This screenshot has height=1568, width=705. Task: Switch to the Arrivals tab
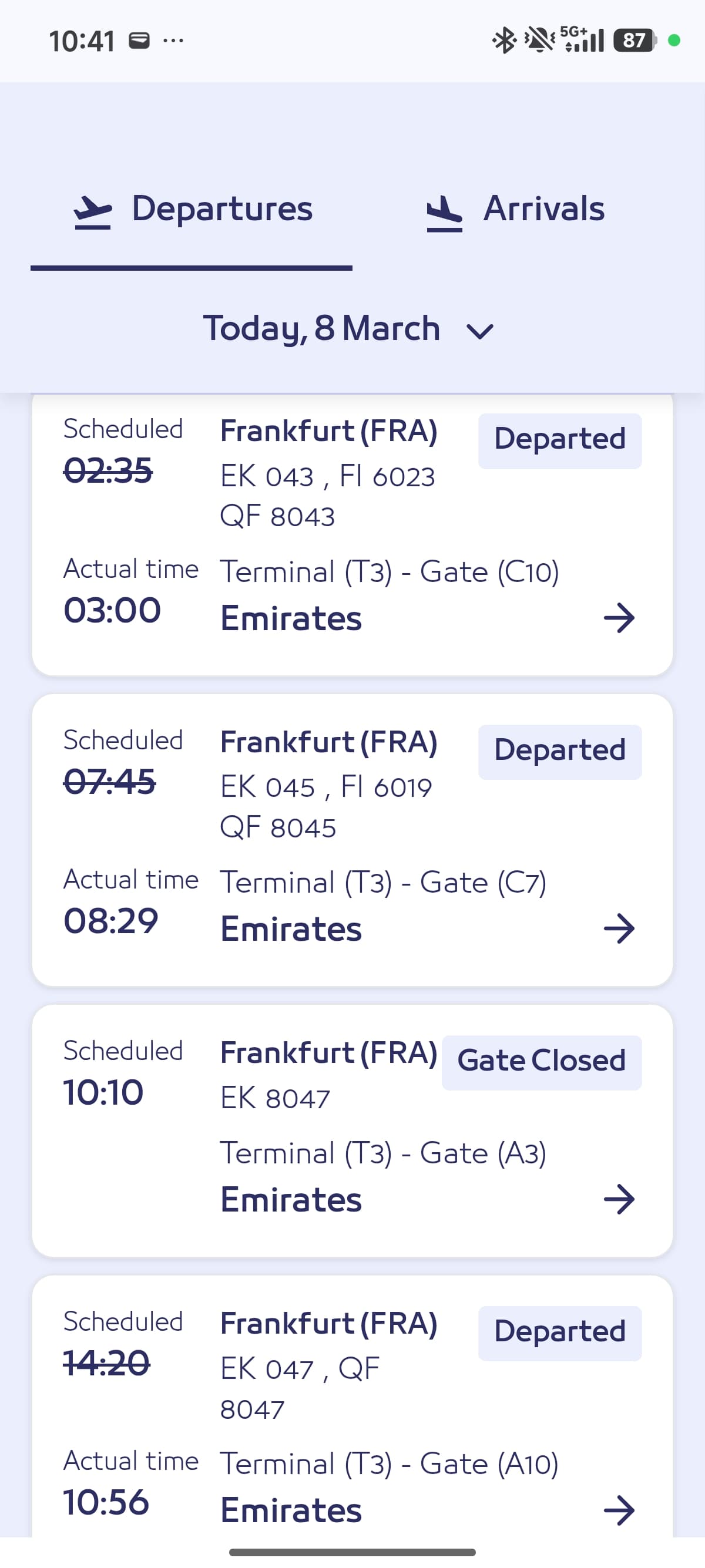click(515, 210)
